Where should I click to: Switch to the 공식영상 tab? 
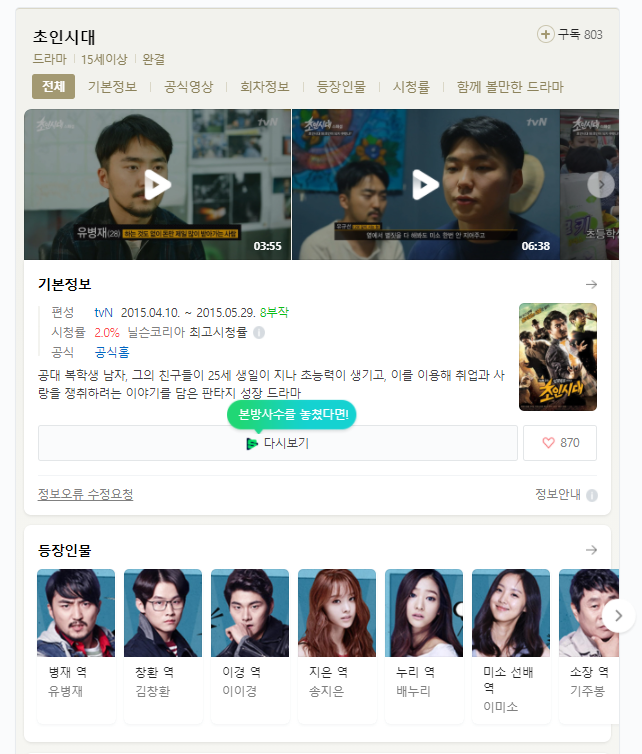point(189,86)
